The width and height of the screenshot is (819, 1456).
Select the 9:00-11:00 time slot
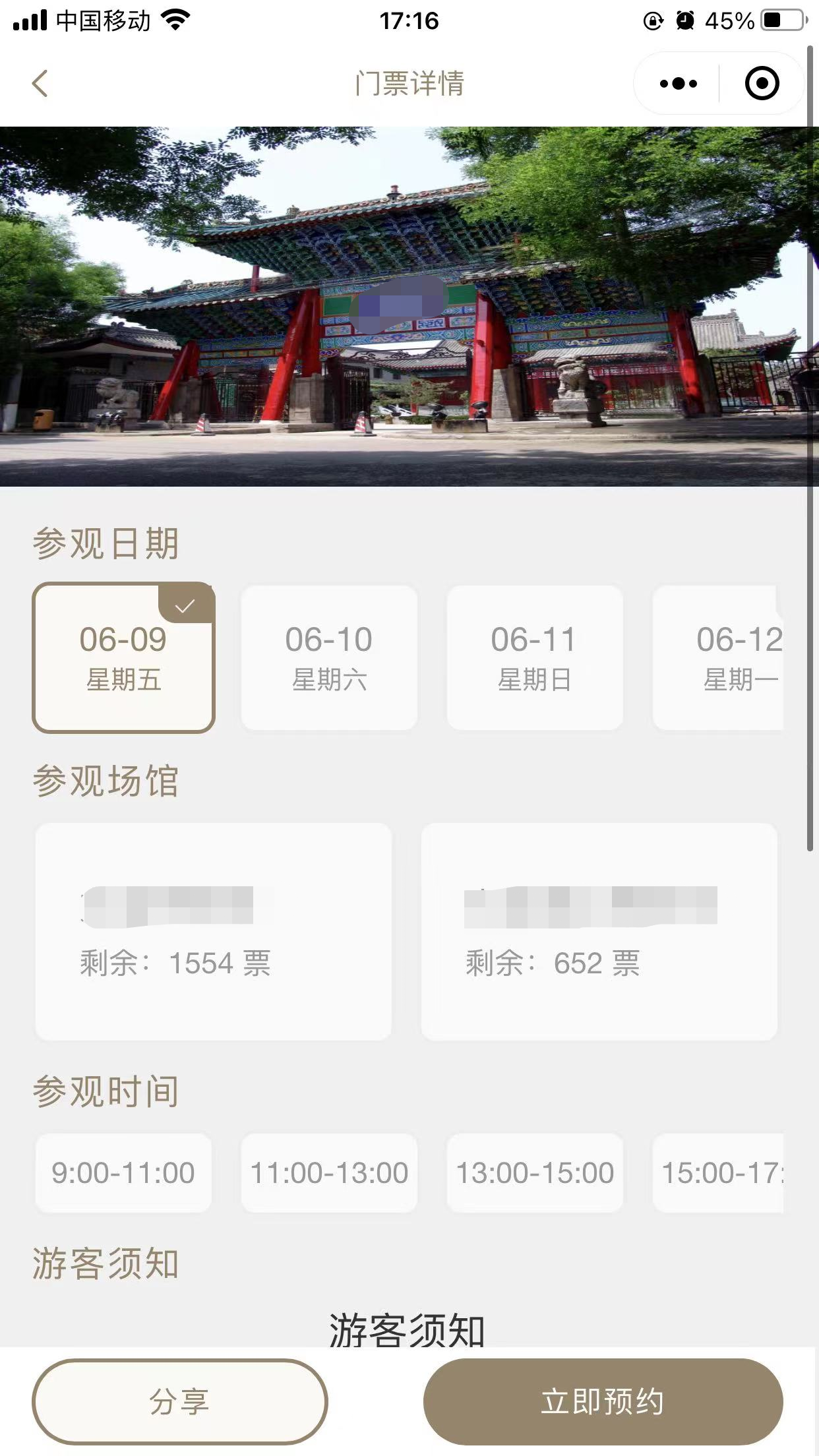pos(123,1173)
